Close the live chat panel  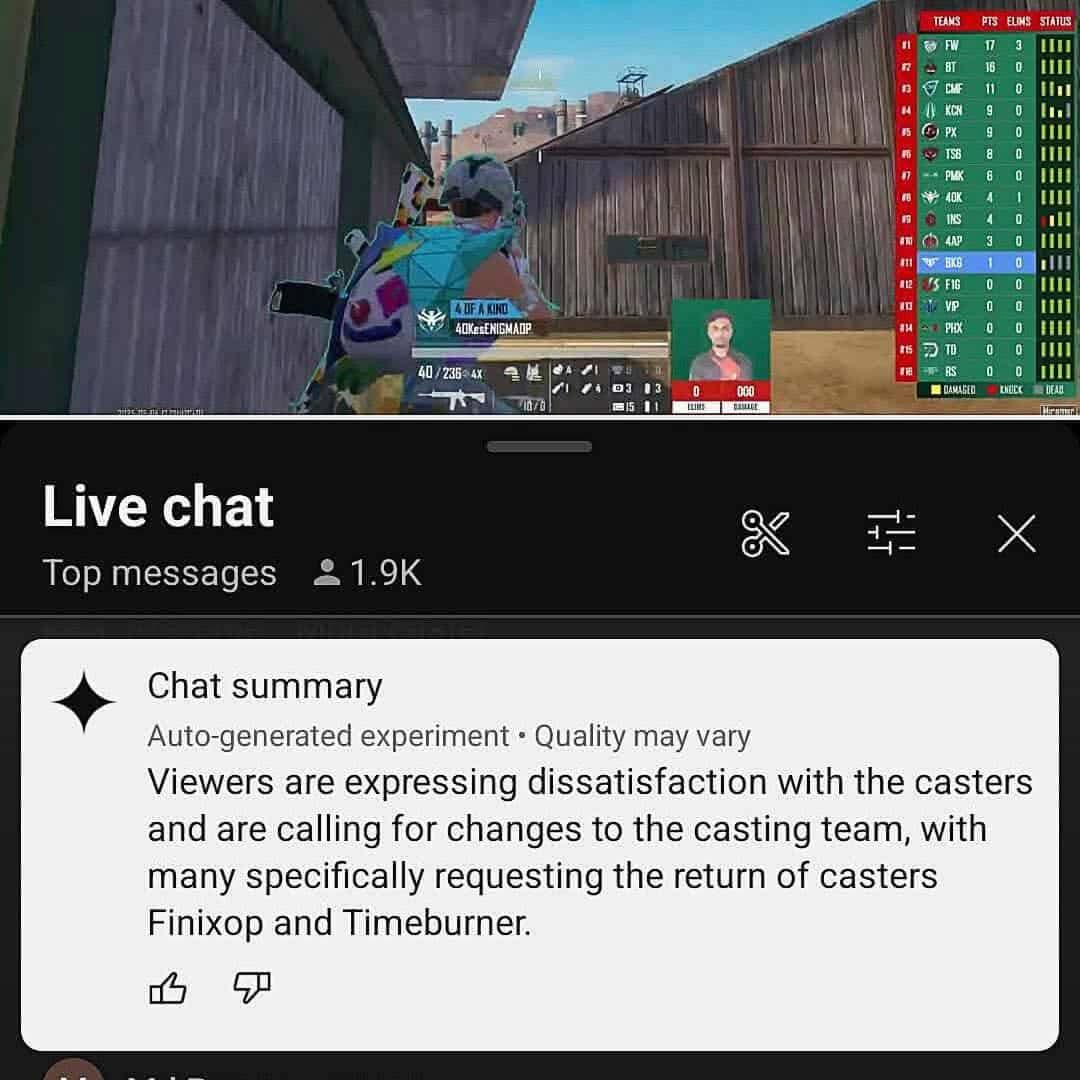tap(1016, 535)
